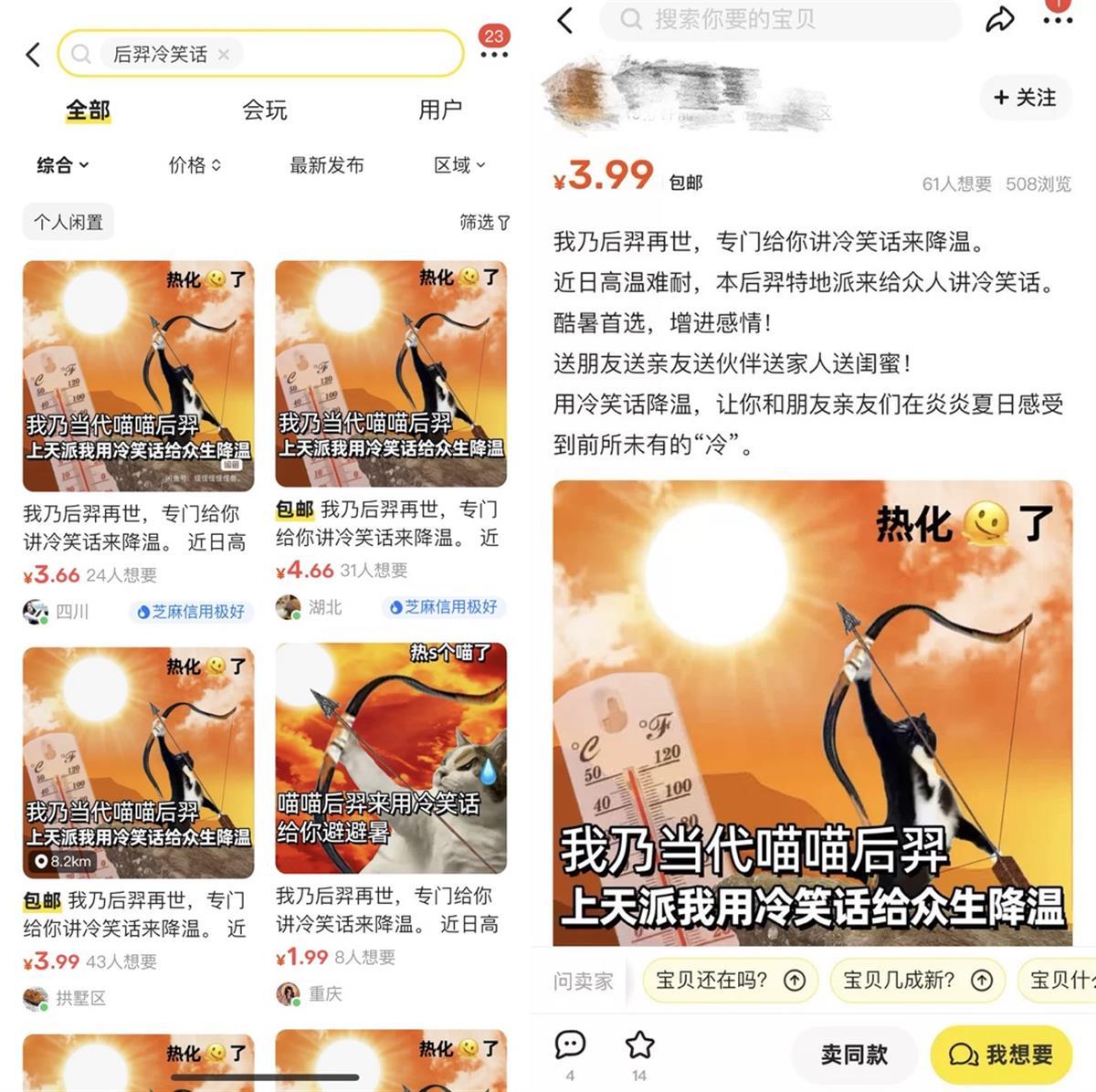Viewport: 1096px width, 1092px height.
Task: Expand the 综合 sort dropdown
Action: pos(62,165)
